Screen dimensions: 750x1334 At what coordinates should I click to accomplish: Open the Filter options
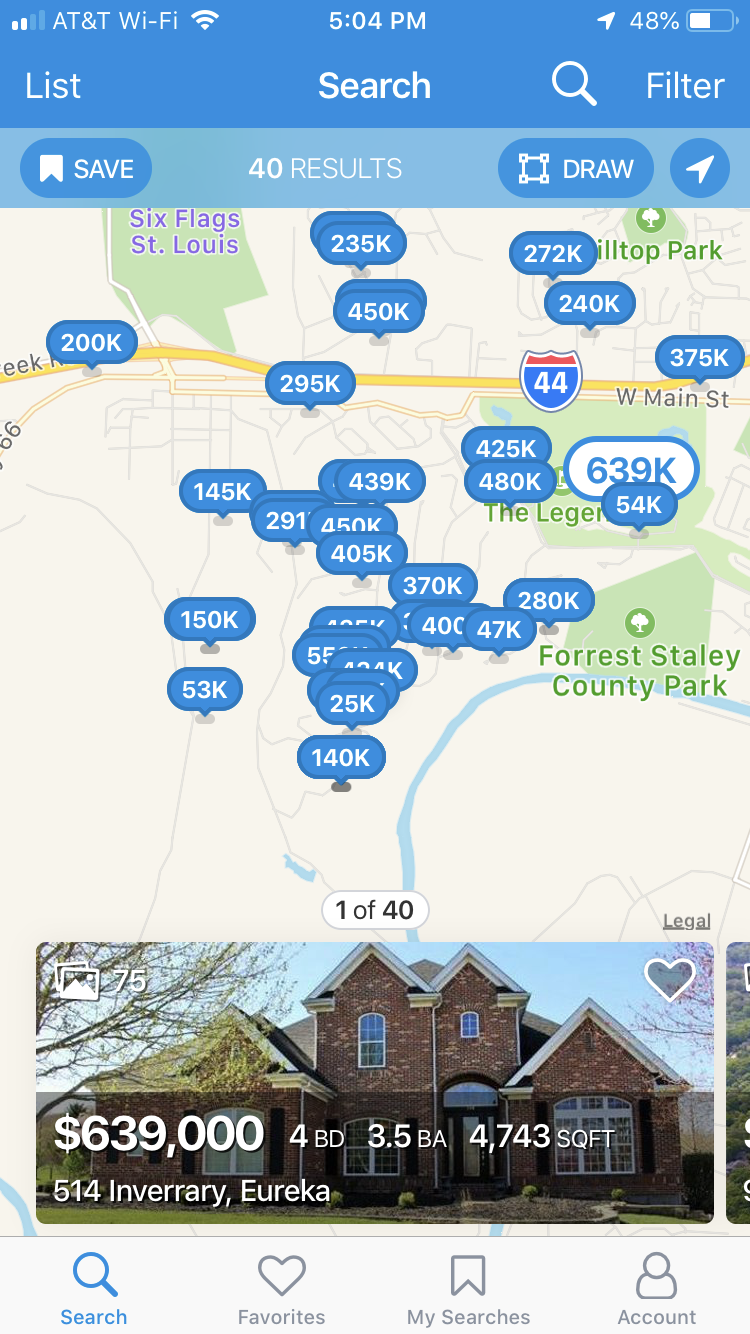click(685, 86)
